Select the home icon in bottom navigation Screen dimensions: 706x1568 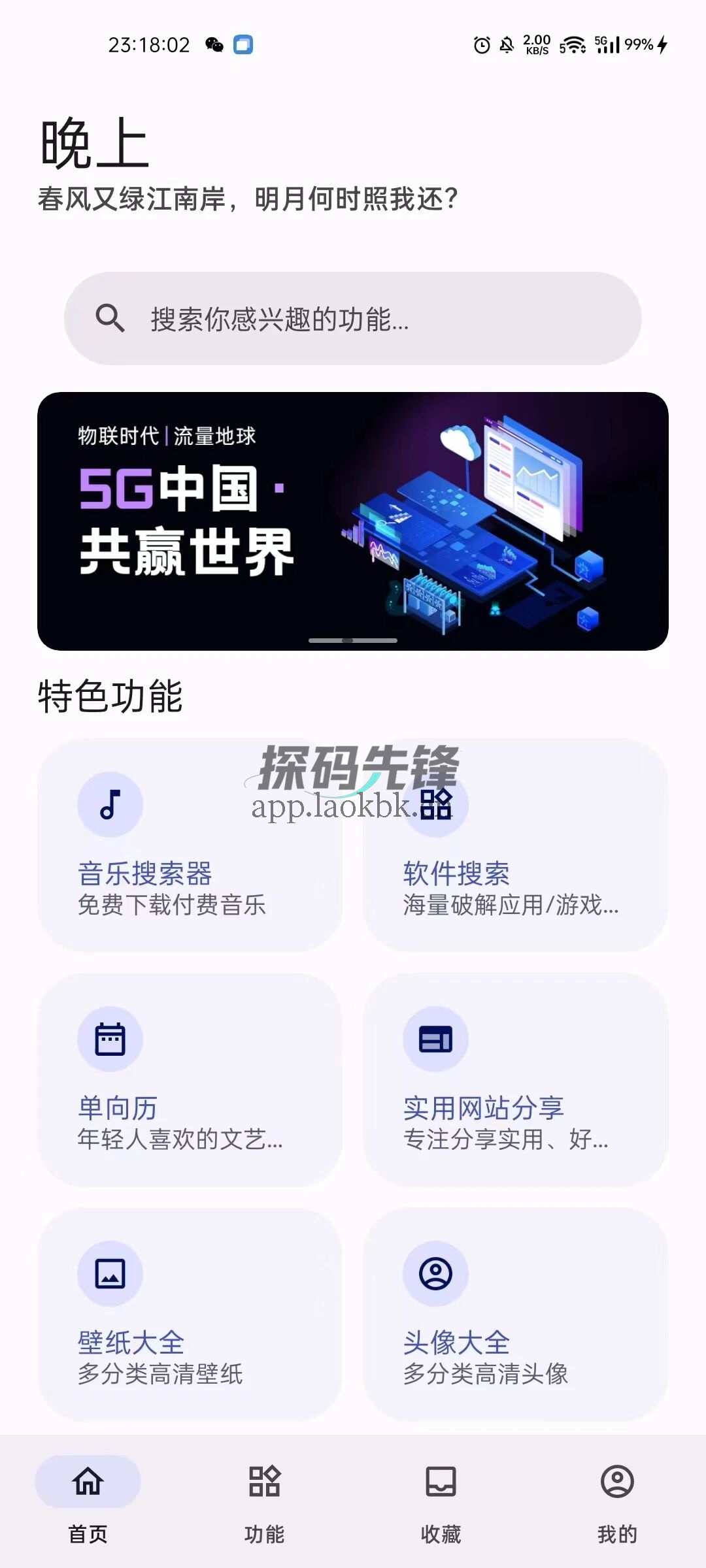coord(88,1482)
